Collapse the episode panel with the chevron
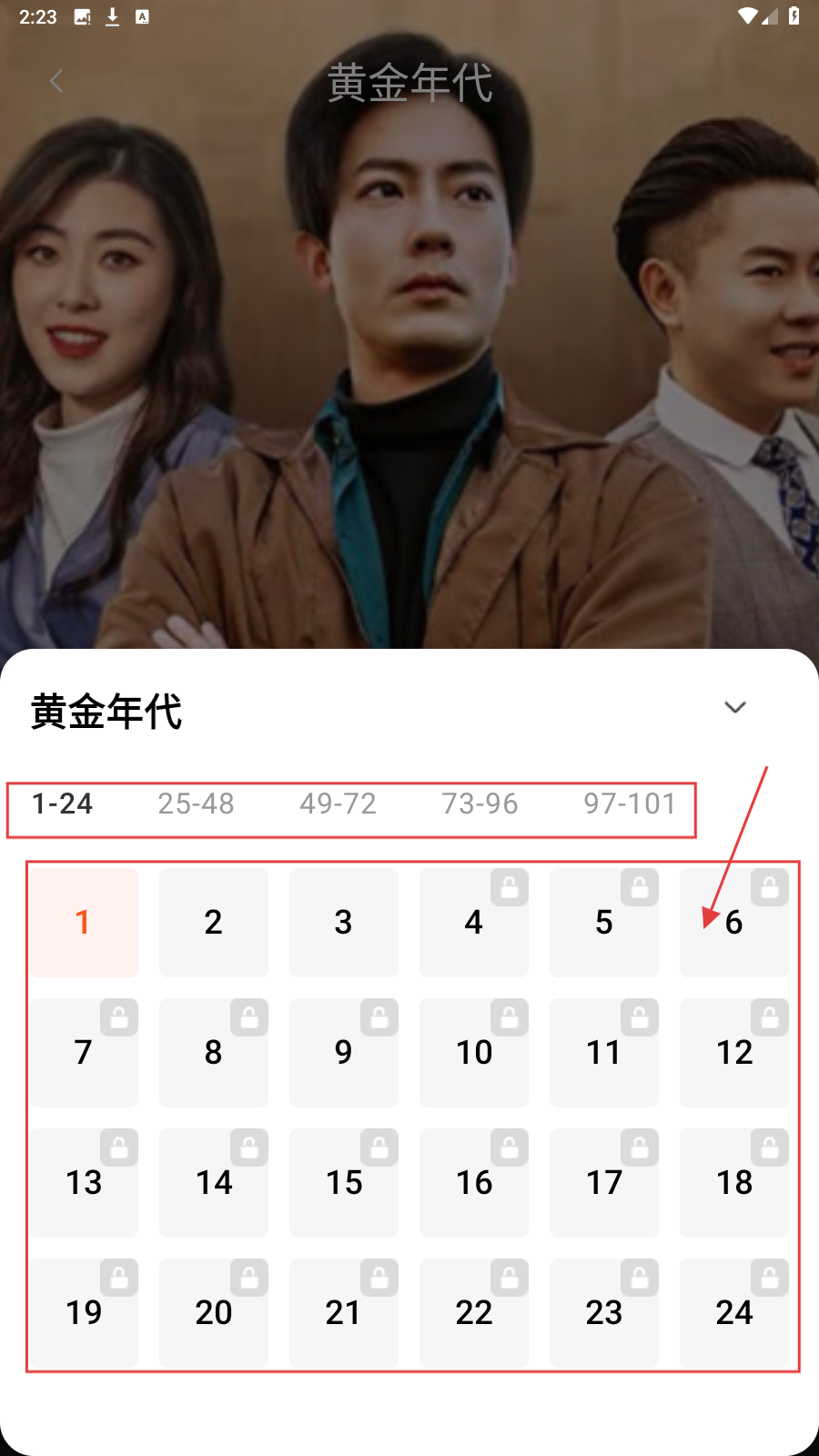The height and width of the screenshot is (1456, 819). click(x=735, y=708)
